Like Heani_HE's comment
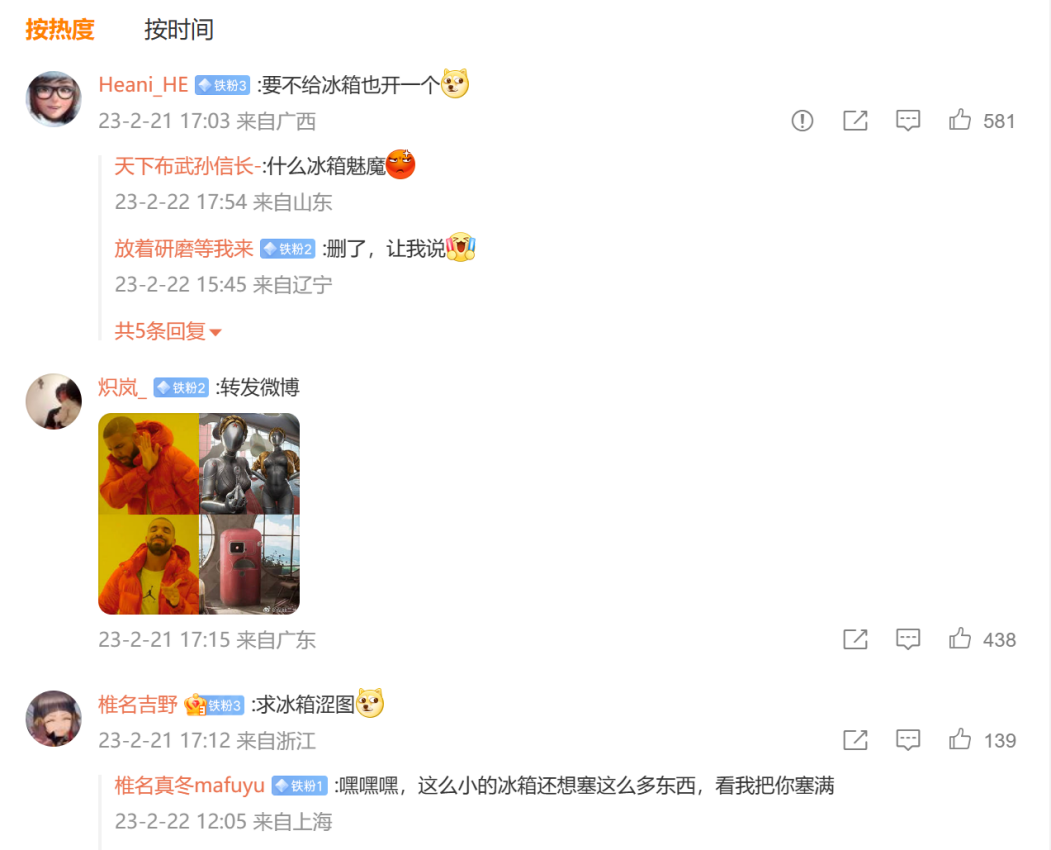This screenshot has height=850, width=1051. click(x=960, y=121)
